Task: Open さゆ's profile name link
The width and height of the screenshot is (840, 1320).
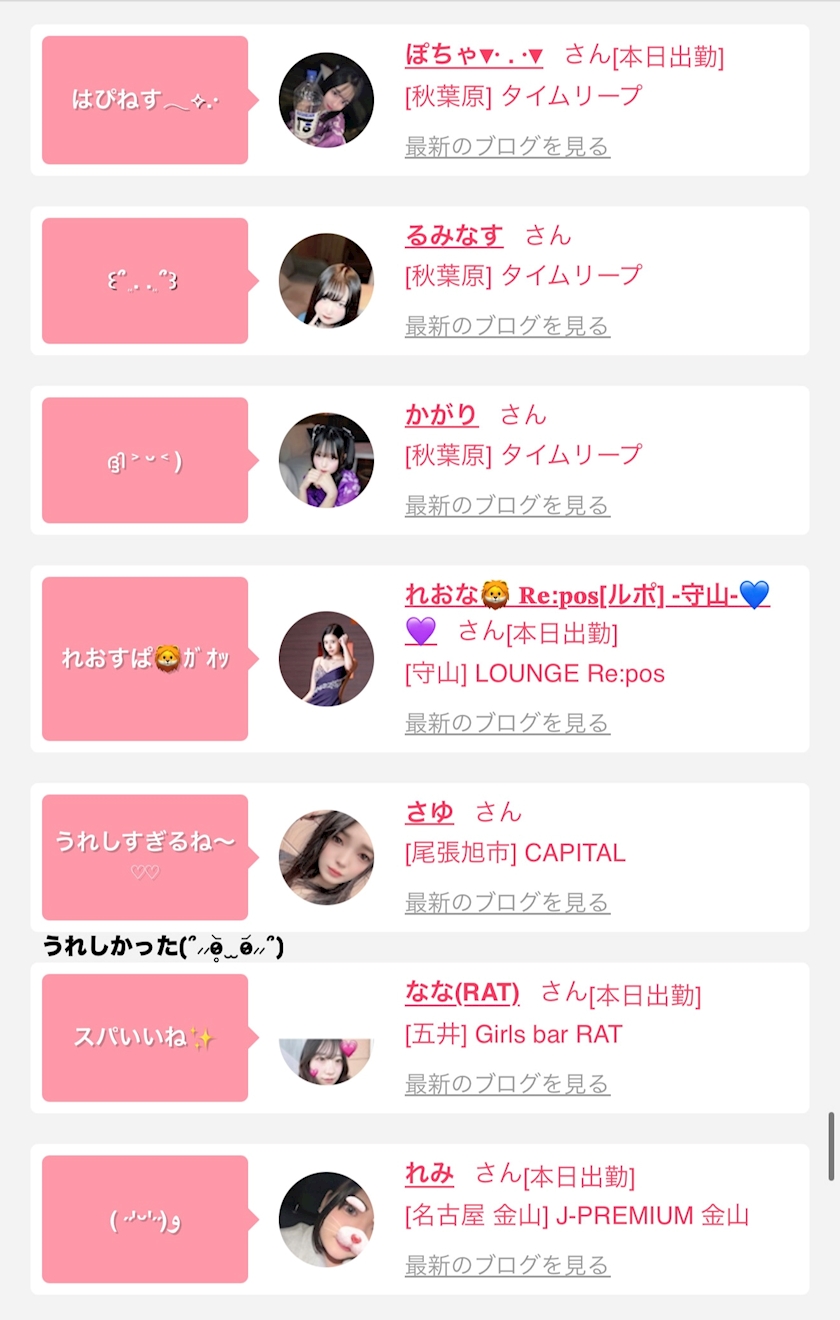Action: tap(429, 812)
